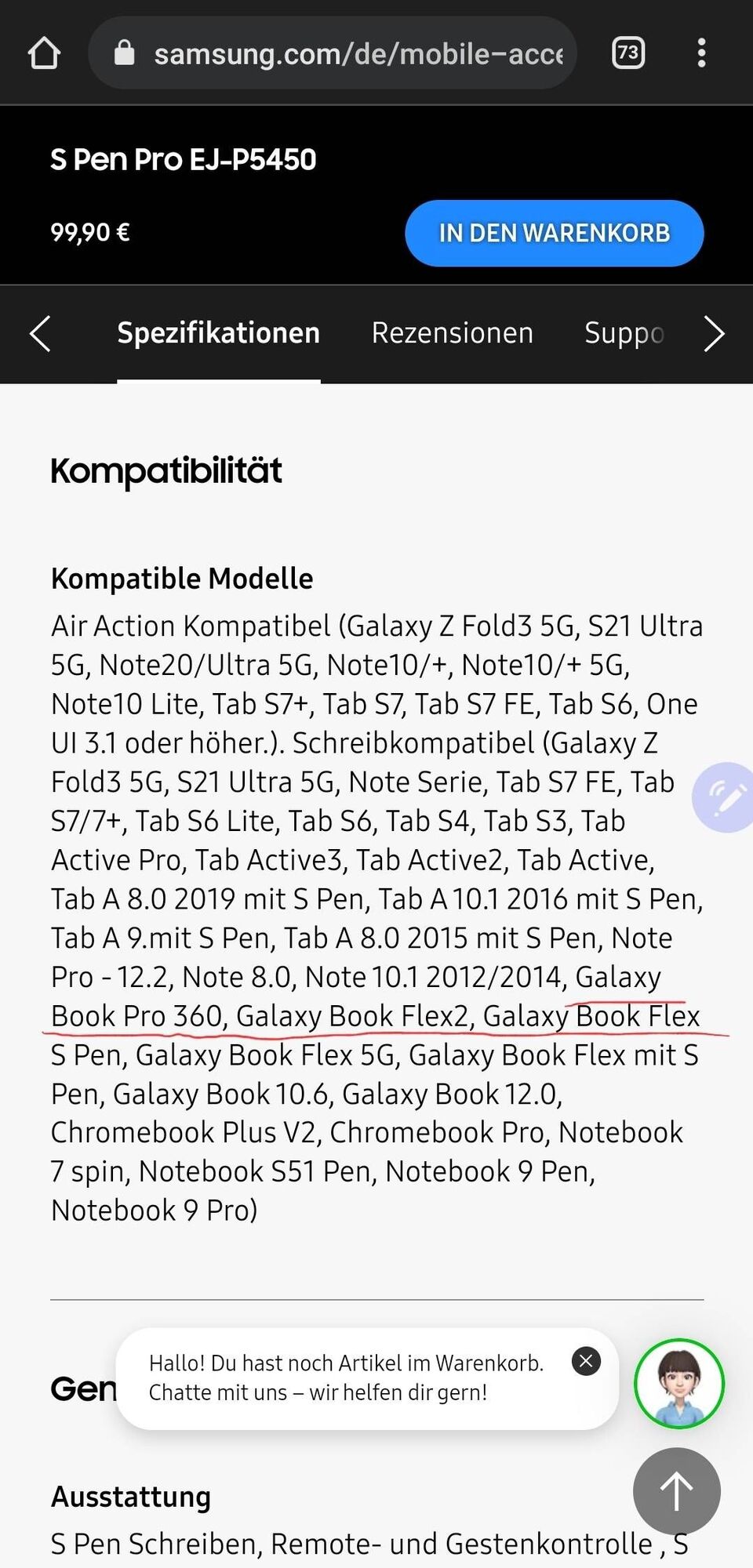Switch to the Rezensionen tab
Screen dimensions: 753x1568
click(x=452, y=334)
